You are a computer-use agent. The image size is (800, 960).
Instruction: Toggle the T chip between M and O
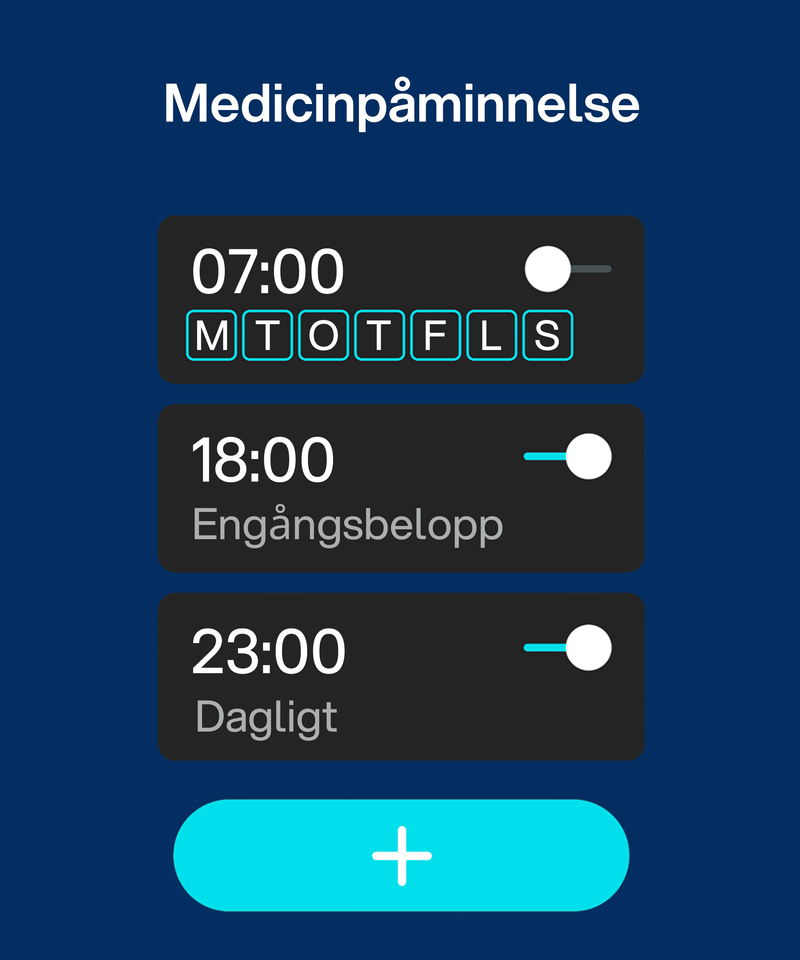pos(267,336)
